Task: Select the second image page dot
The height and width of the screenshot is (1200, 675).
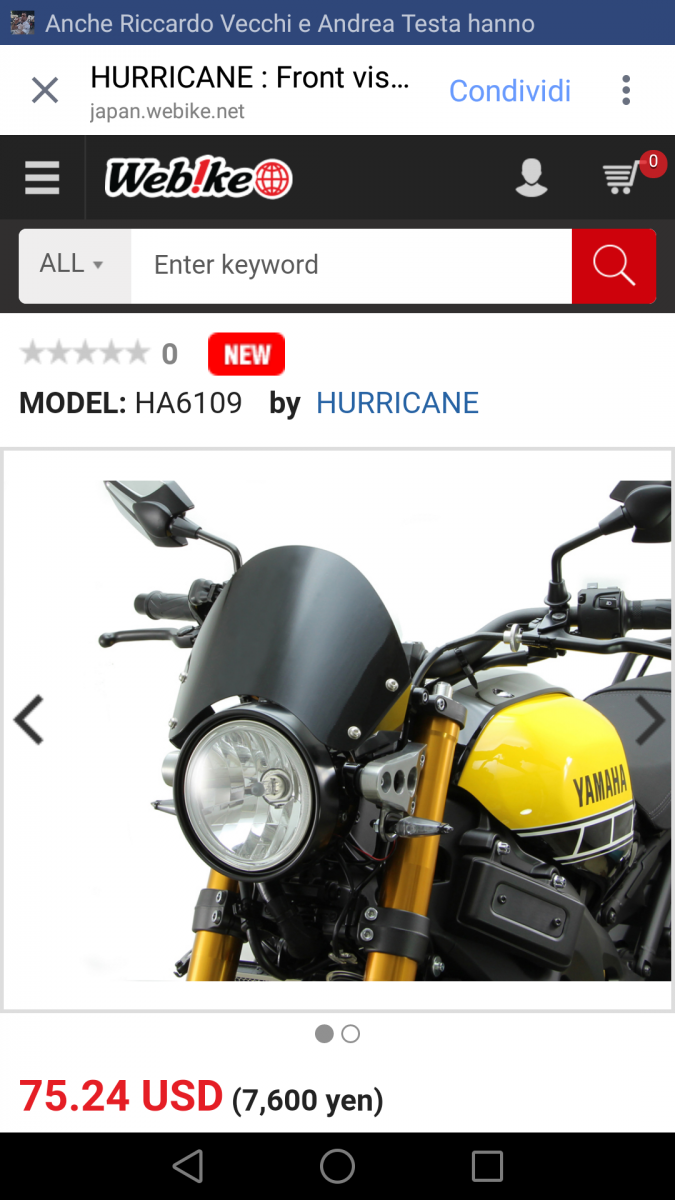Action: point(350,1034)
